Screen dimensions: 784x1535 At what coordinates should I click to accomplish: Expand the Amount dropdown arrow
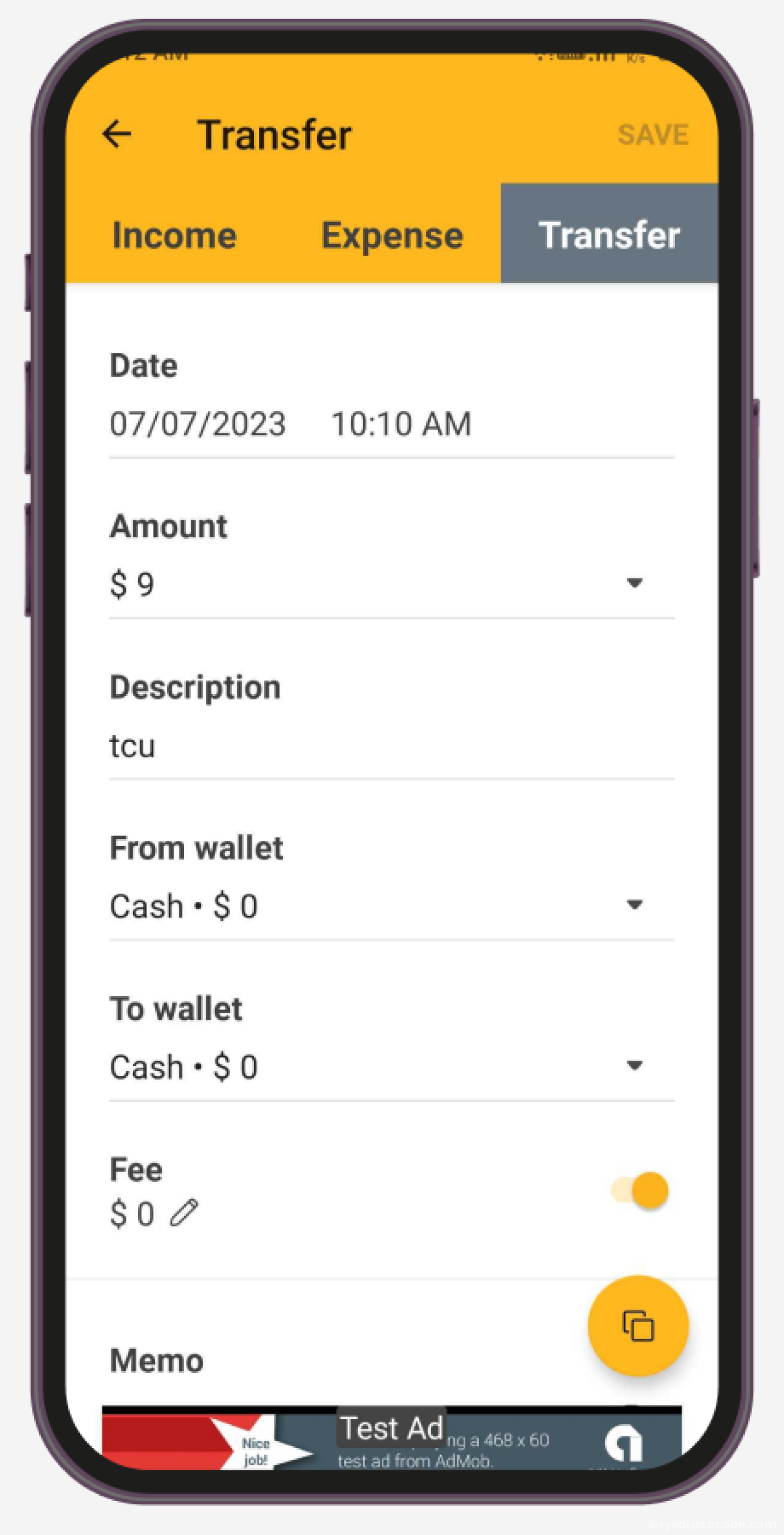point(635,582)
